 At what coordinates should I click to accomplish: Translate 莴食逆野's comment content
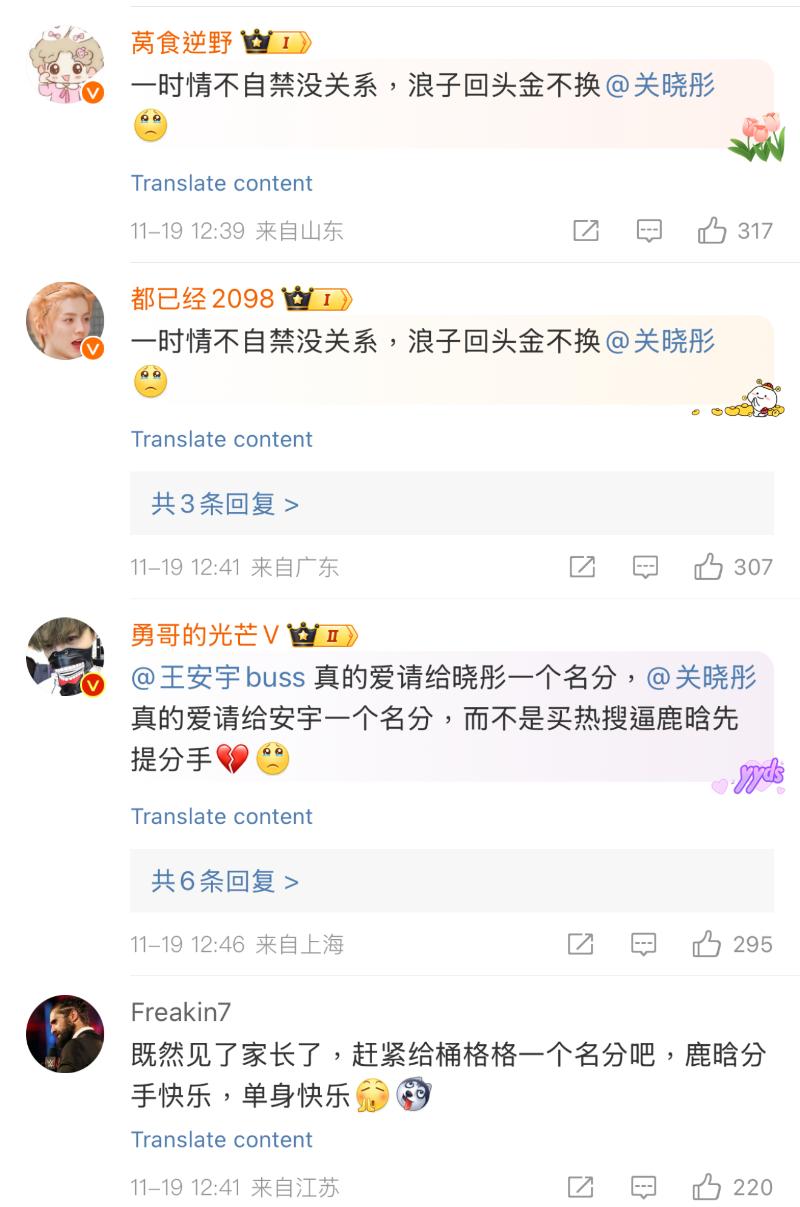click(x=221, y=183)
